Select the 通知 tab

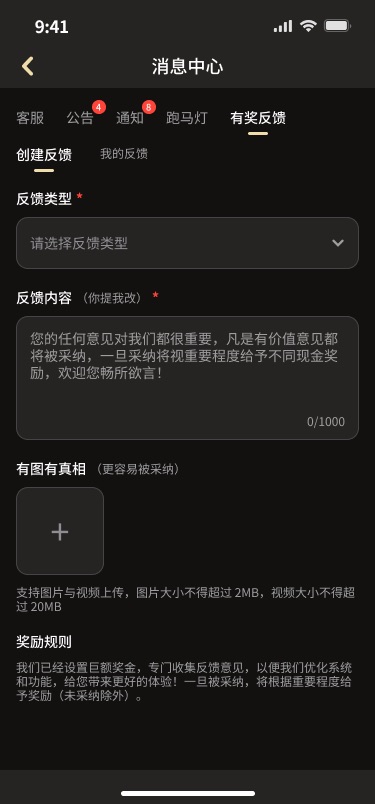click(130, 118)
